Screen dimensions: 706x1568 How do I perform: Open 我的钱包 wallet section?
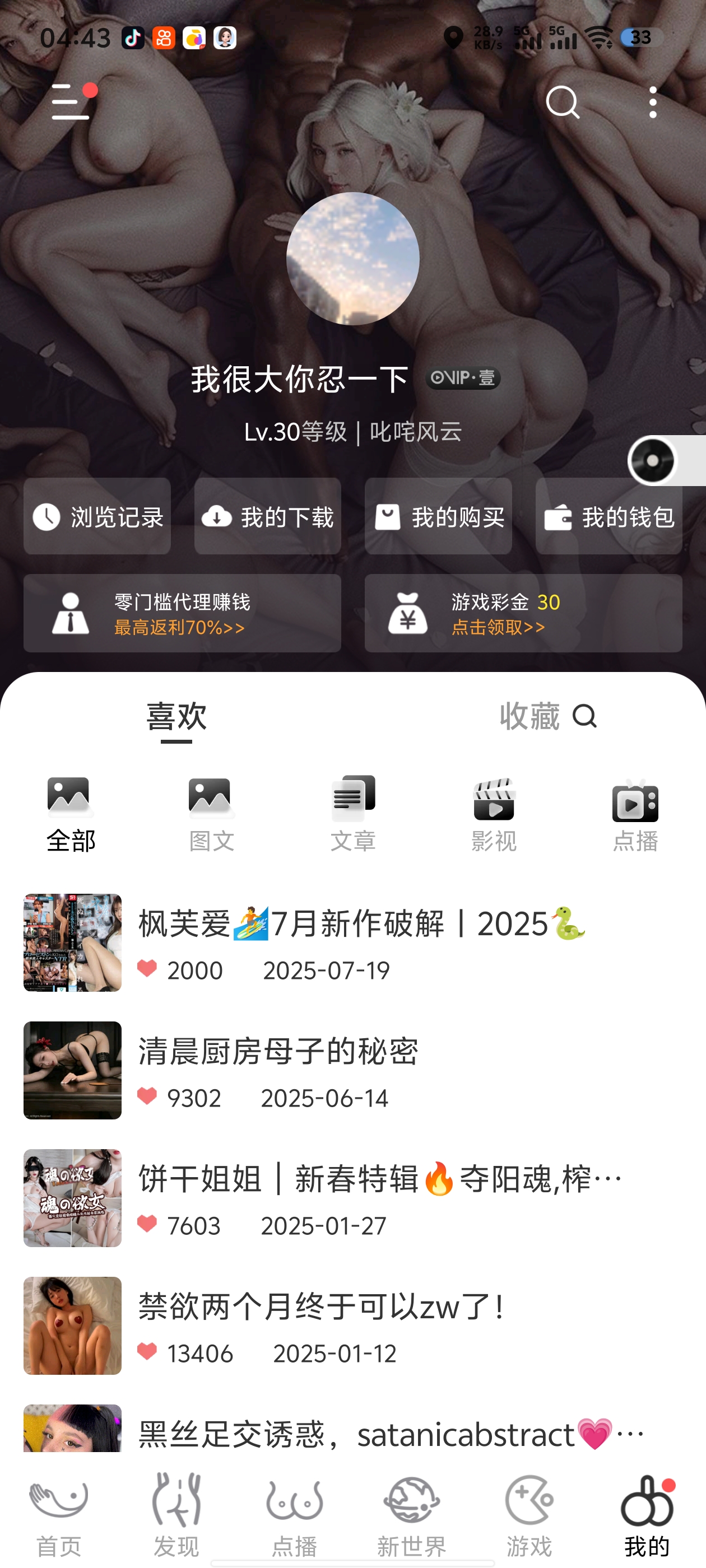(609, 517)
